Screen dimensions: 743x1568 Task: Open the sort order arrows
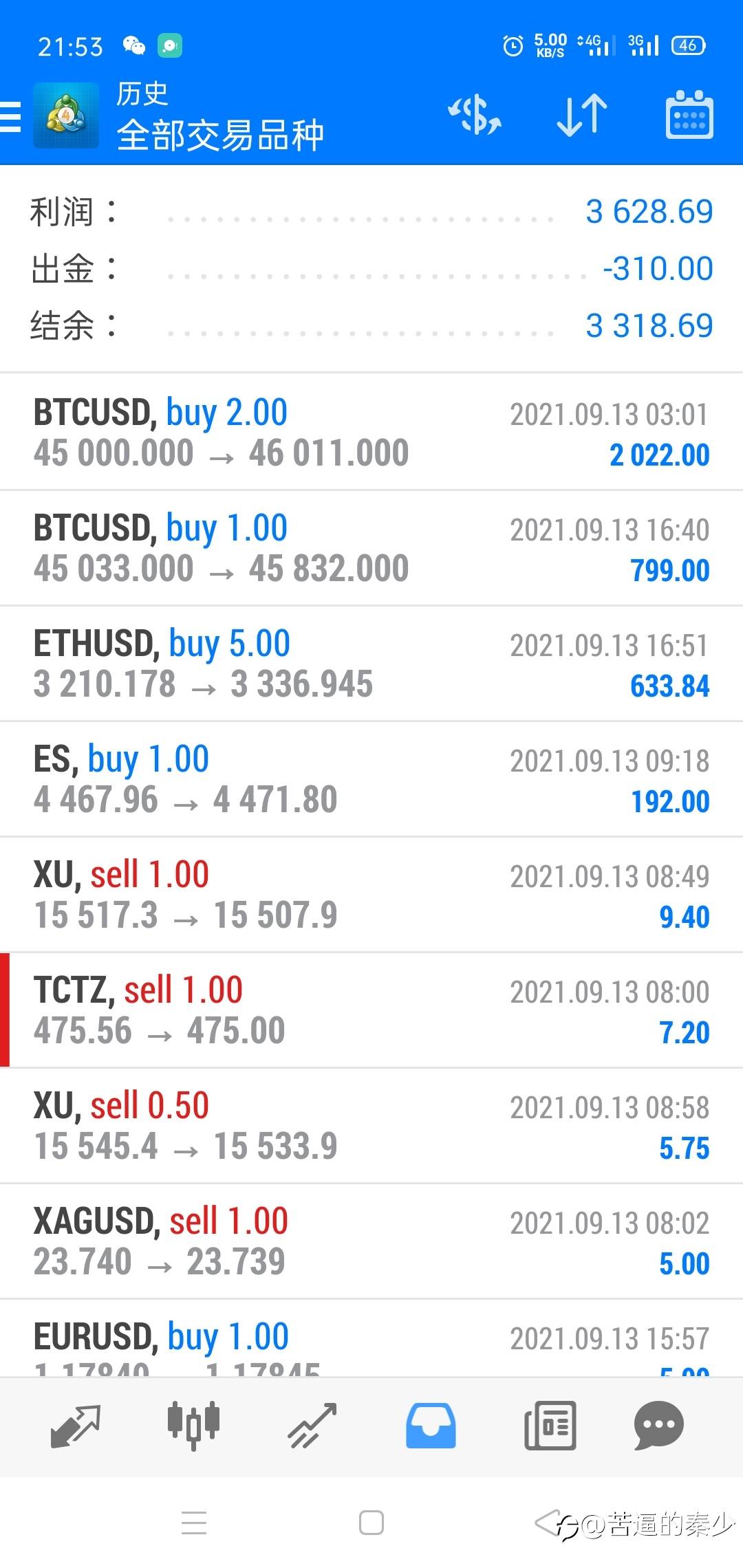tap(582, 115)
